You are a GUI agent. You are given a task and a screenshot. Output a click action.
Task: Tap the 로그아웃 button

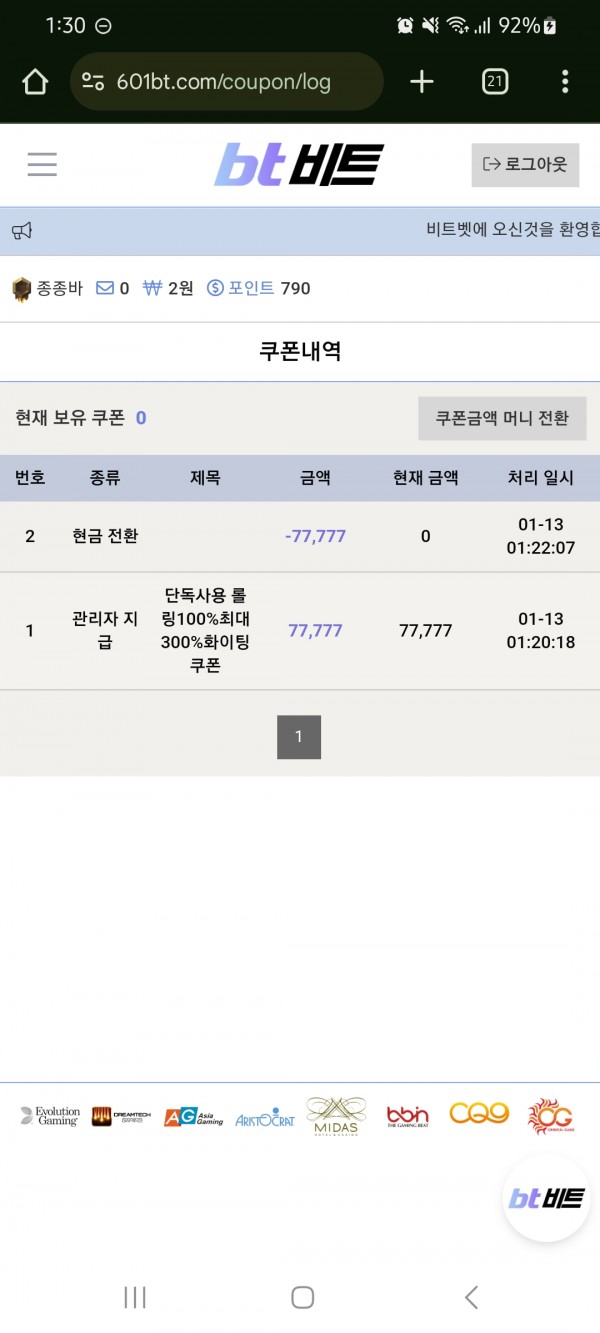(x=525, y=165)
